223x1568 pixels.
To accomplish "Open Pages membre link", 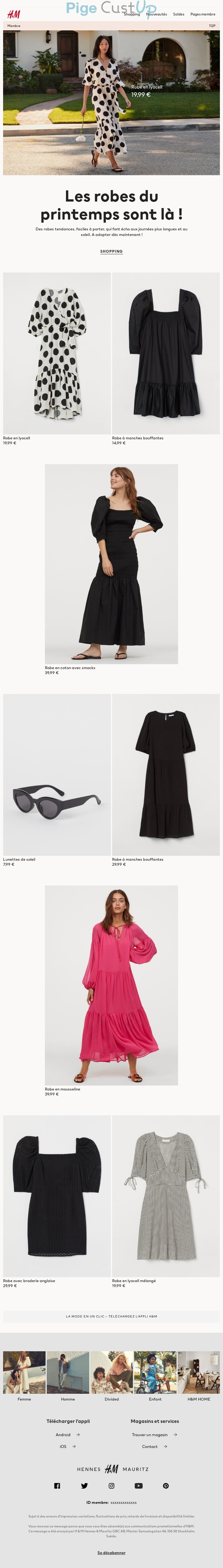I will [x=202, y=14].
